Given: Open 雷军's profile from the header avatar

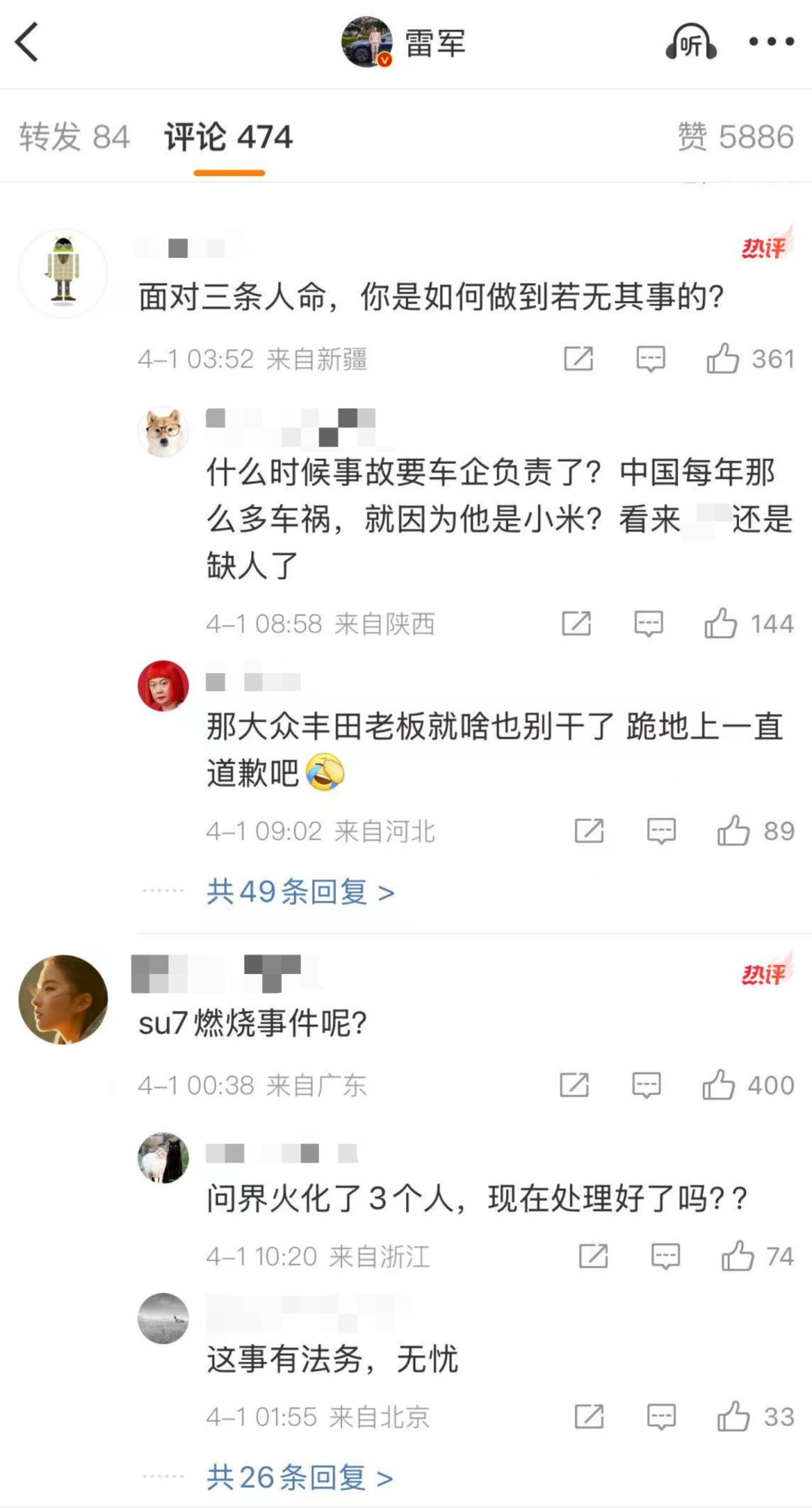Looking at the screenshot, I should (x=367, y=42).
